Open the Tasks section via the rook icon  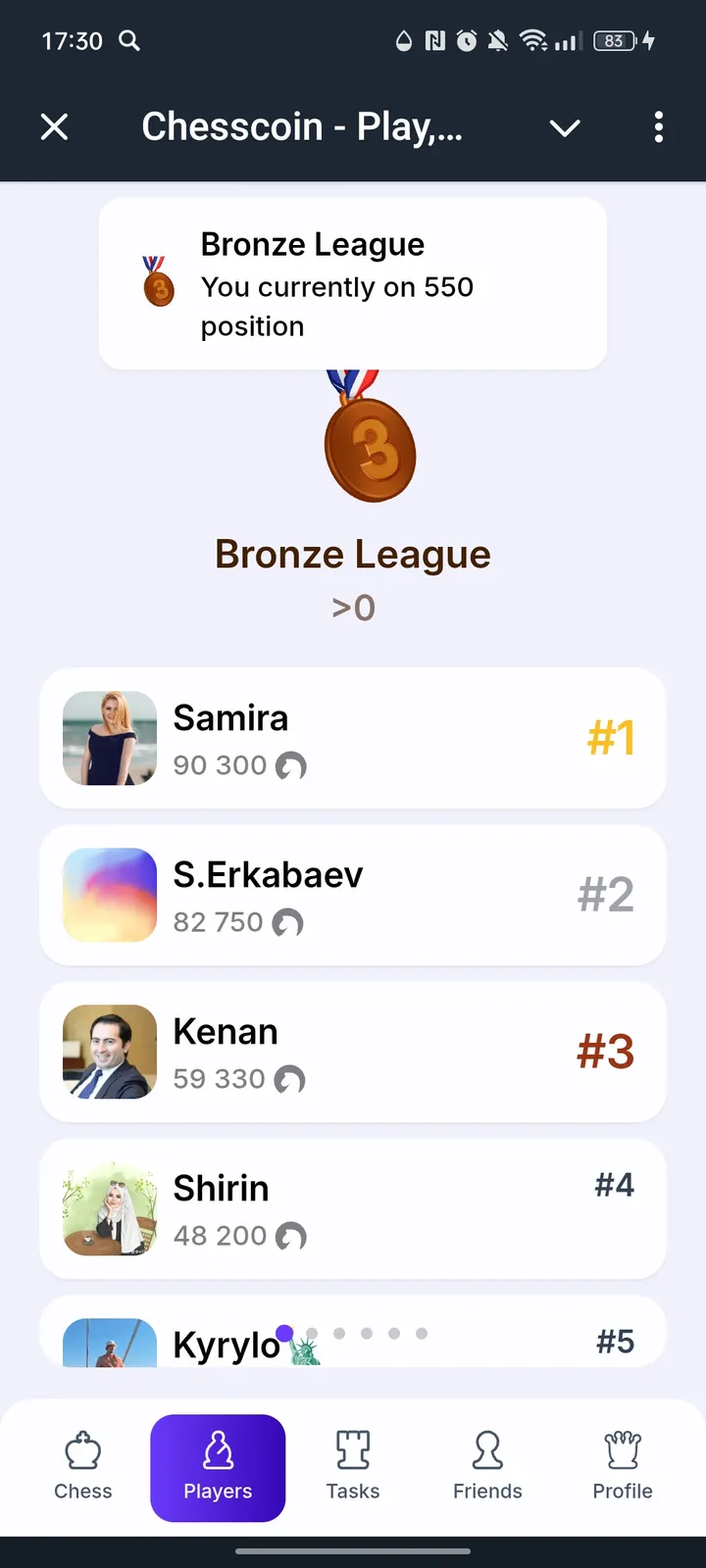coord(353,1447)
